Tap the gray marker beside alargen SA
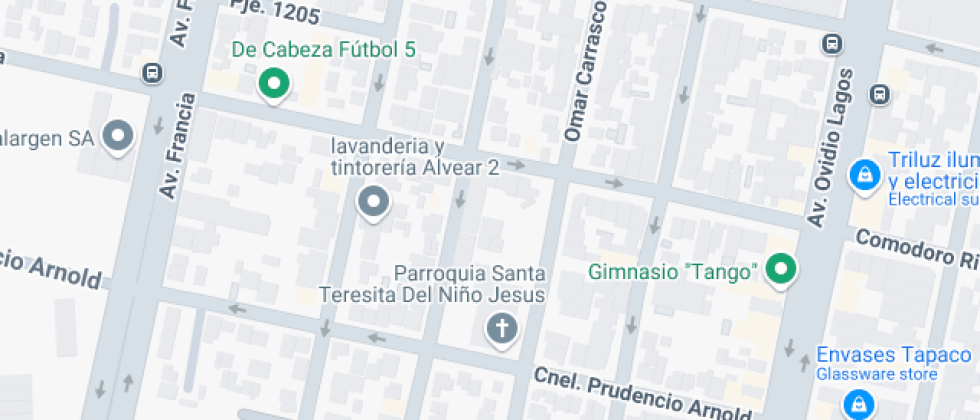The width and height of the screenshot is (980, 420). click(x=118, y=137)
